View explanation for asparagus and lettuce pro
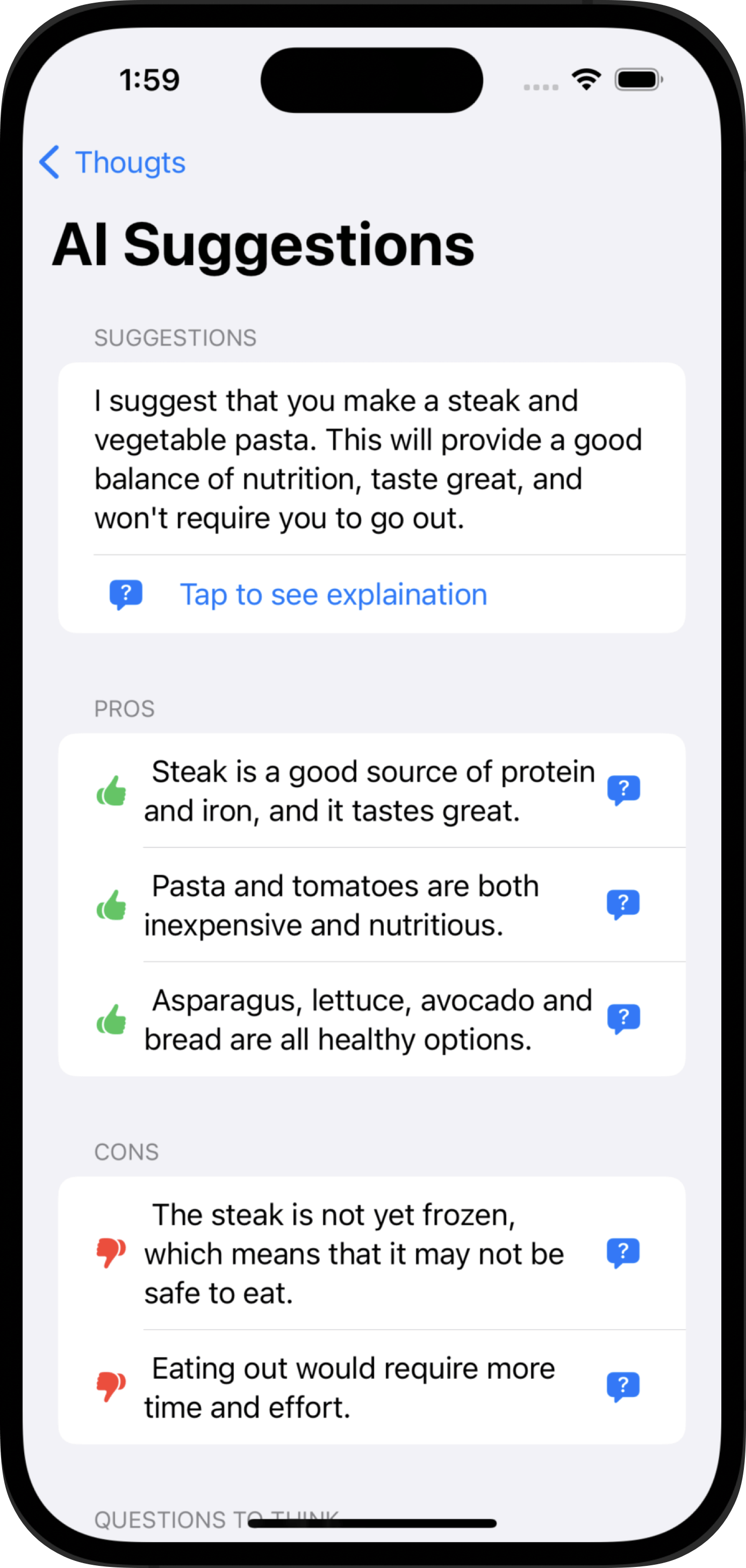The width and height of the screenshot is (746, 1568). (623, 1018)
